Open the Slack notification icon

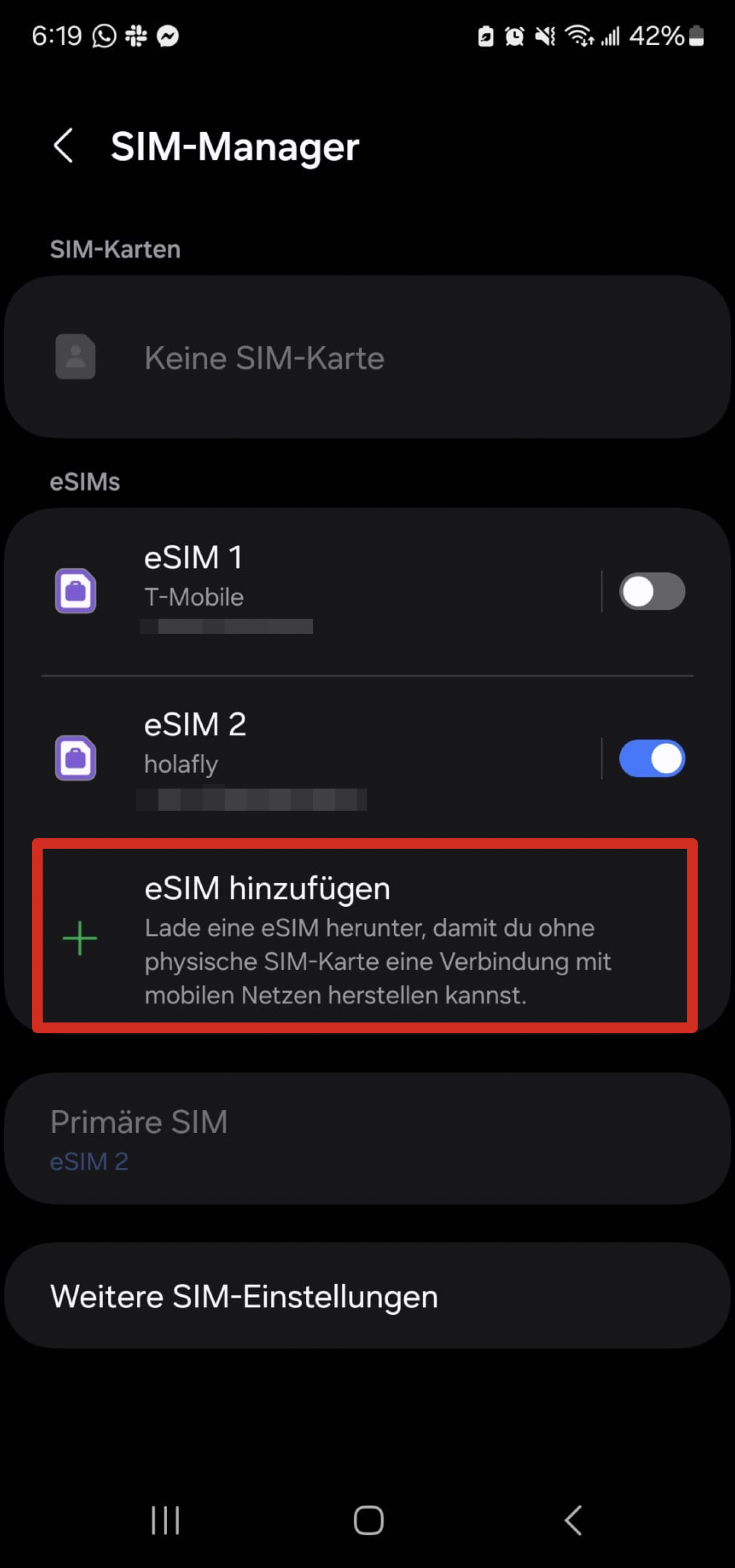click(x=136, y=37)
